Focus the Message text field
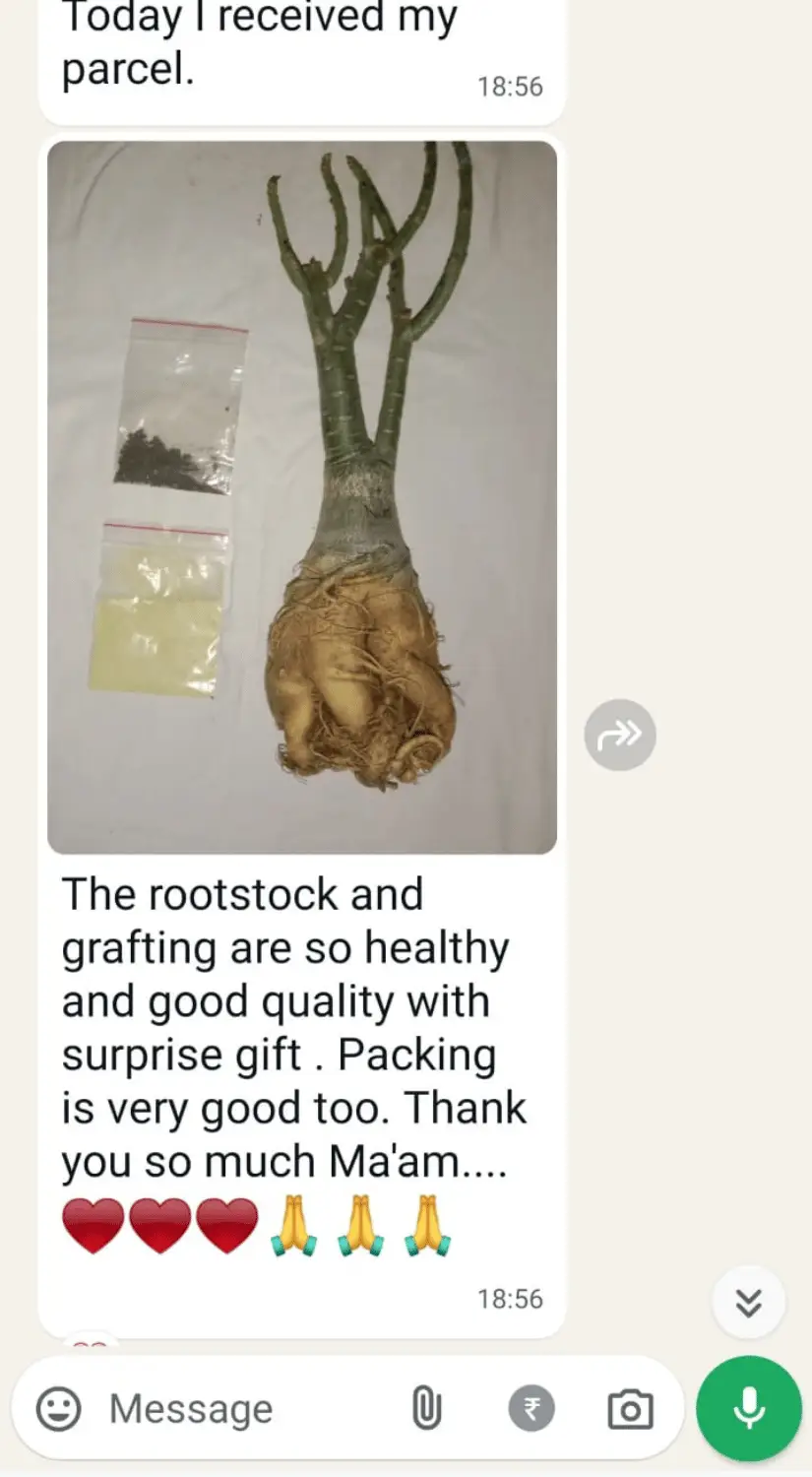This screenshot has height=1477, width=812. point(246,1409)
